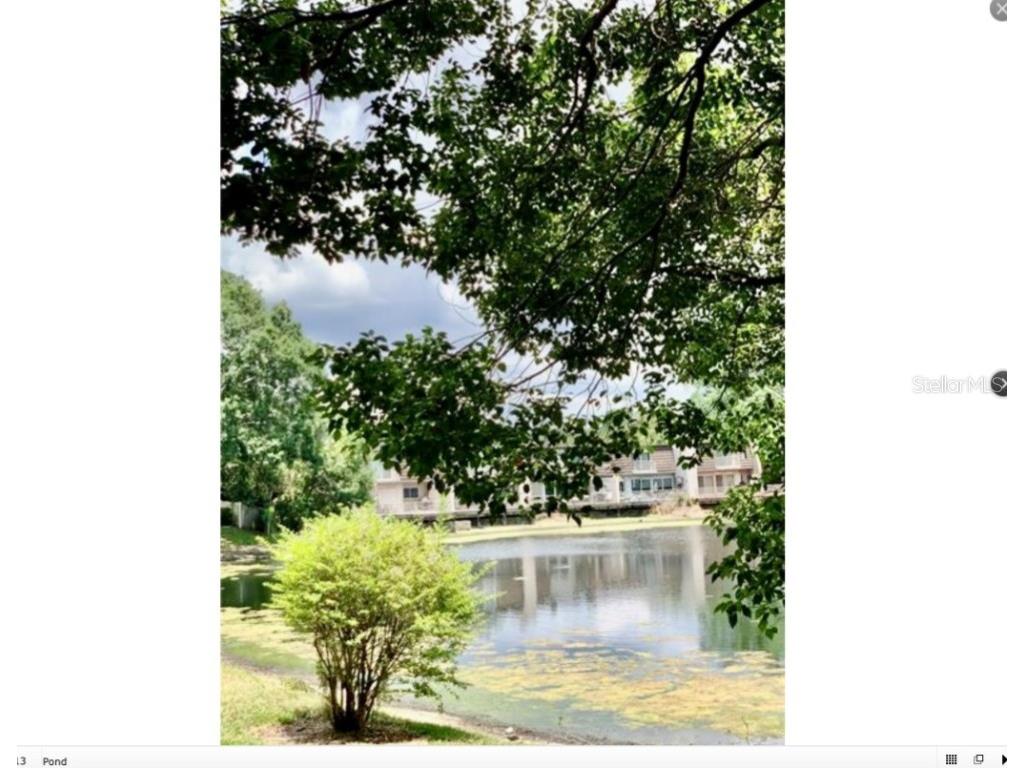This screenshot has width=1024, height=768.
Task: Open the thumbnail grid view
Action: pos(951,760)
